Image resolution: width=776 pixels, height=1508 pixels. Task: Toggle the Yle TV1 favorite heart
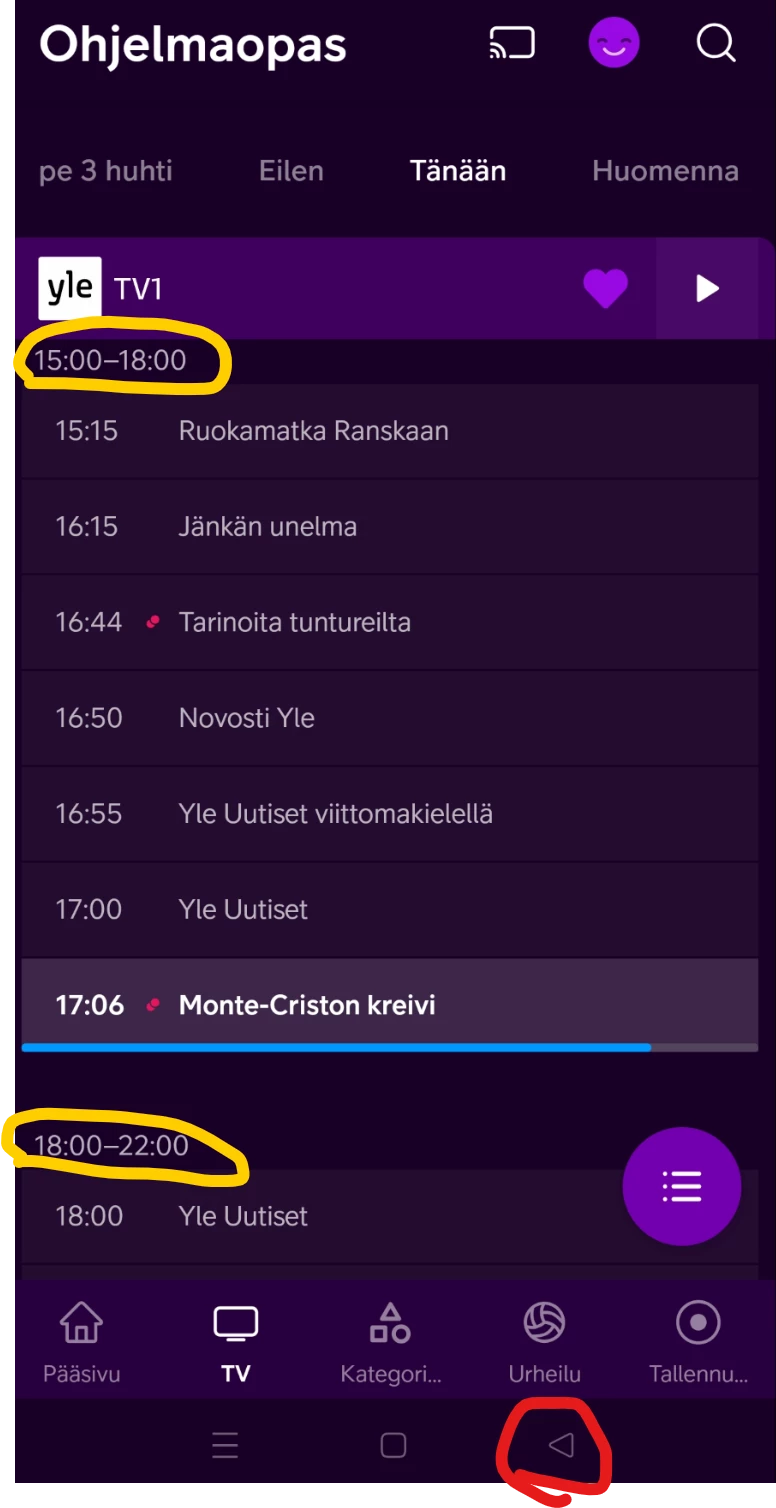click(605, 289)
